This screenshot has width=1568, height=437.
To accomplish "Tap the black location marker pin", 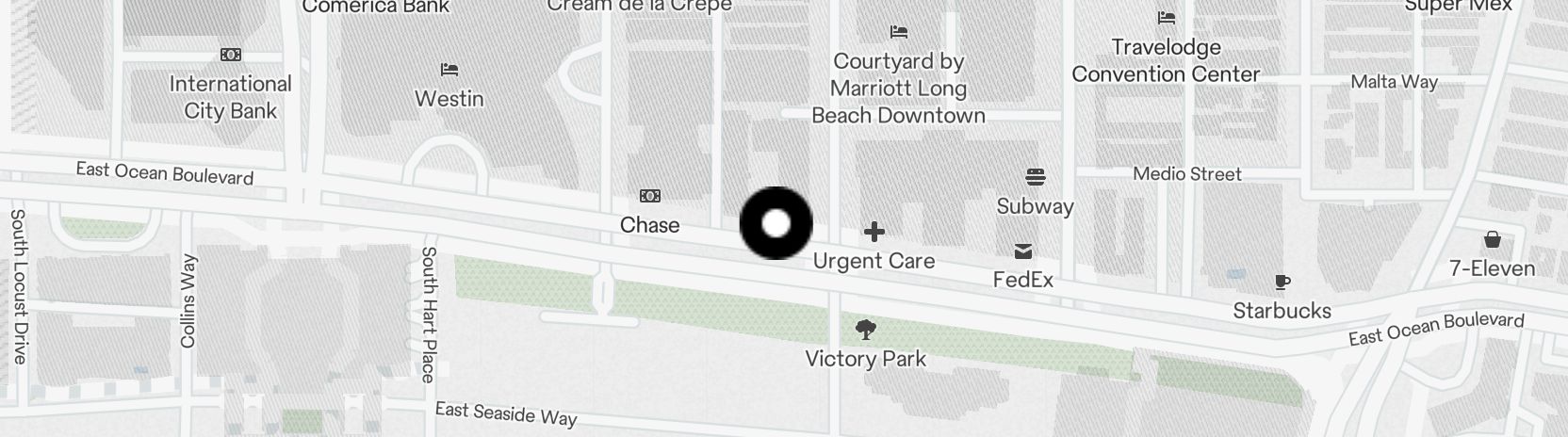I will (776, 223).
